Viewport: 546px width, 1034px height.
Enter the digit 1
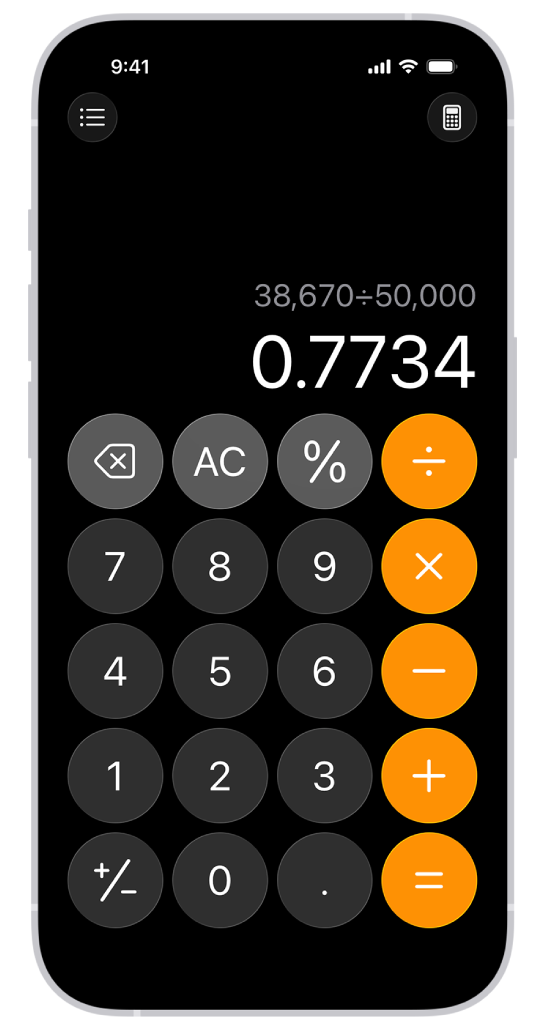coord(115,776)
